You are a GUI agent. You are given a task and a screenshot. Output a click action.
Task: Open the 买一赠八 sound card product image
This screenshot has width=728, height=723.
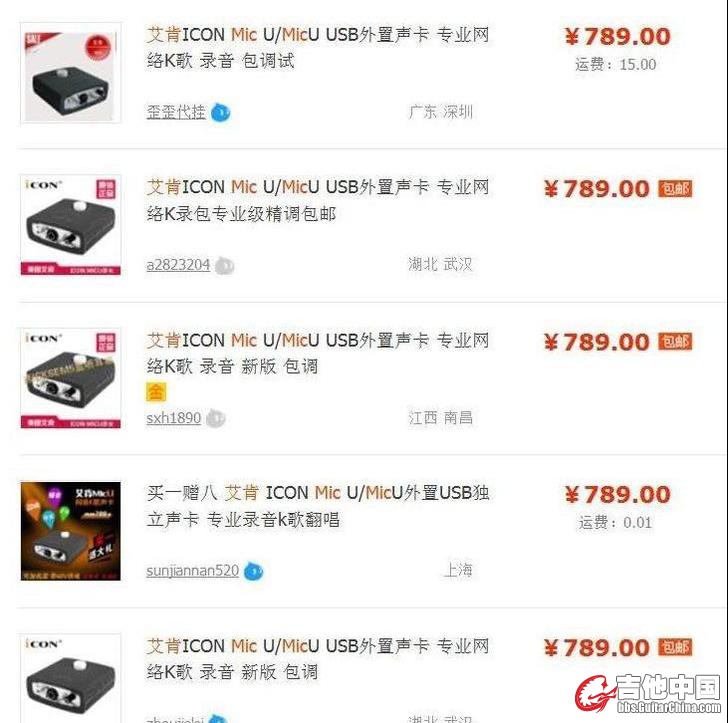70,531
